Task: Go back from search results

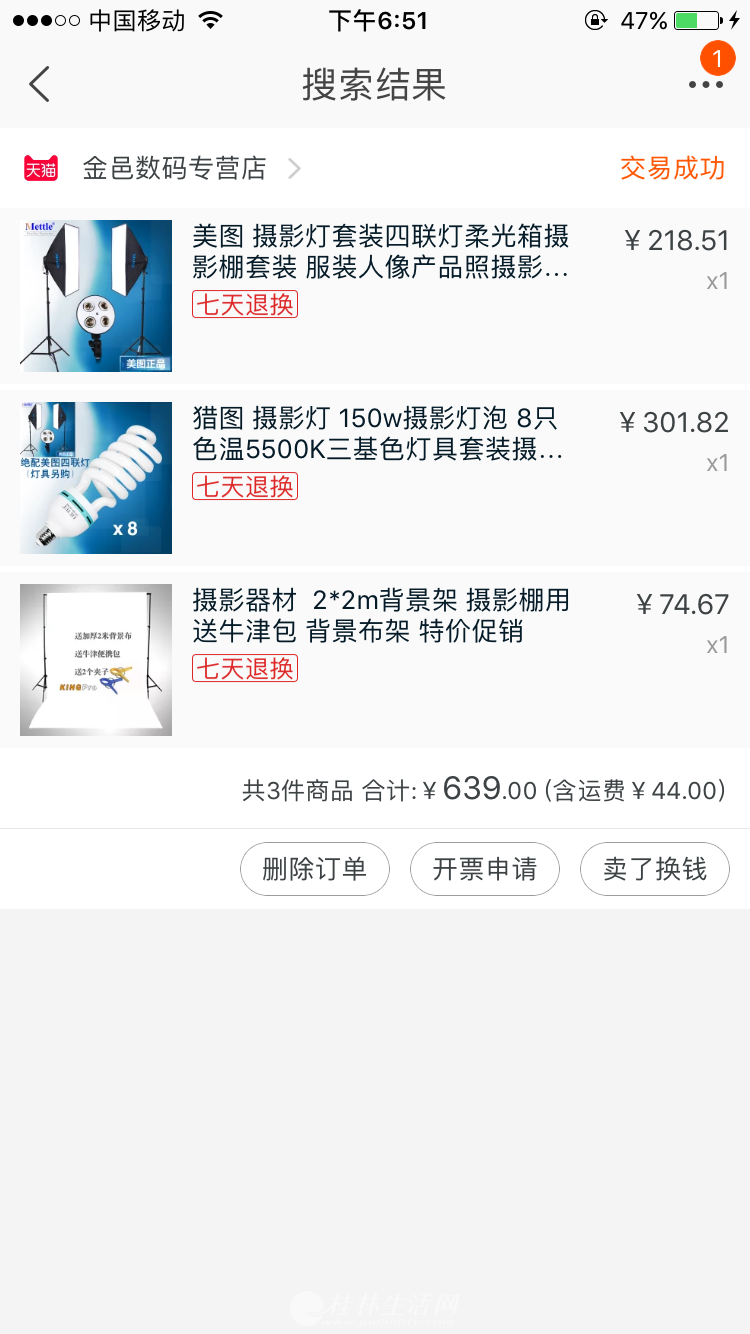Action: 40,85
